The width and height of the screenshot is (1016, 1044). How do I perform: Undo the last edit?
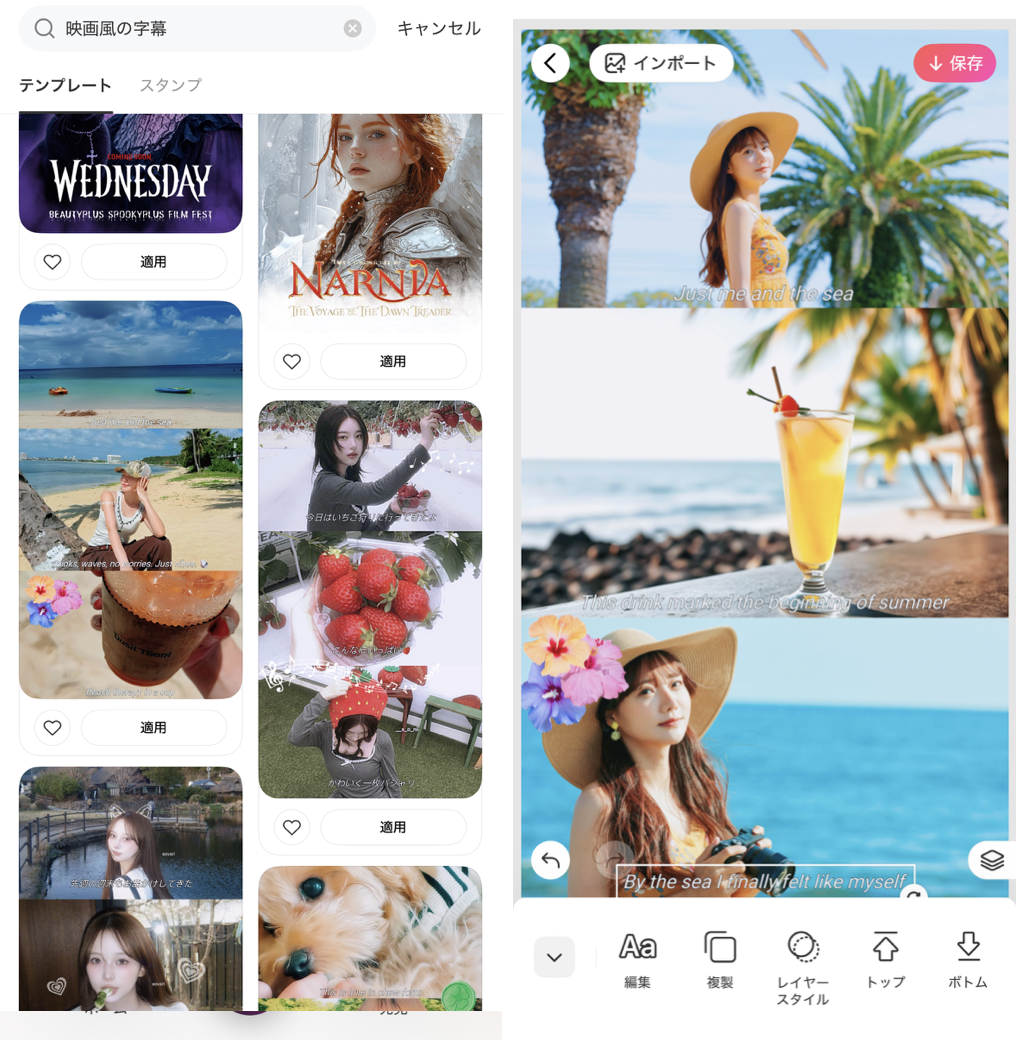click(x=550, y=859)
